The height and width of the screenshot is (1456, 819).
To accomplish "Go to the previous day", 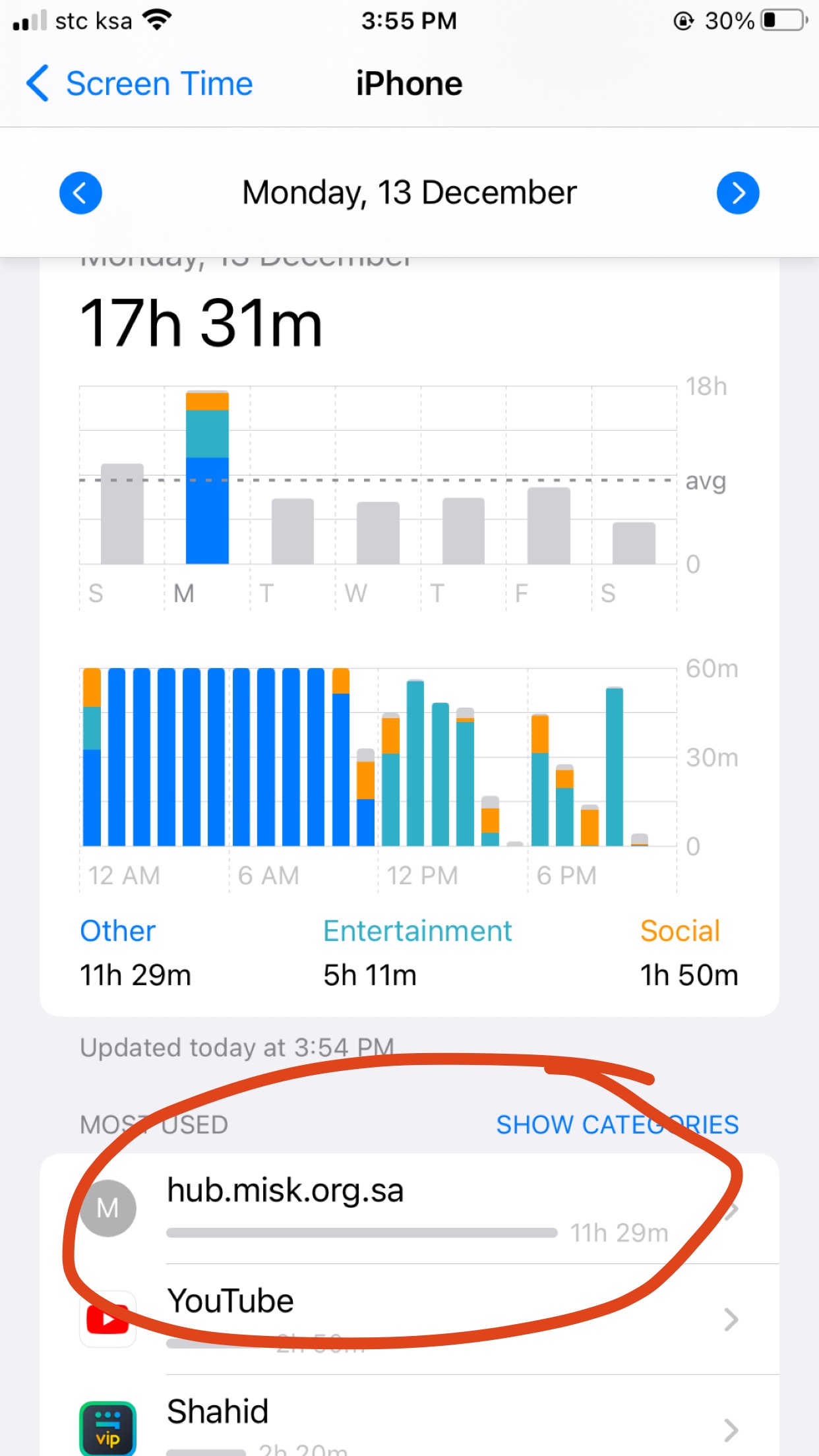I will coord(80,193).
